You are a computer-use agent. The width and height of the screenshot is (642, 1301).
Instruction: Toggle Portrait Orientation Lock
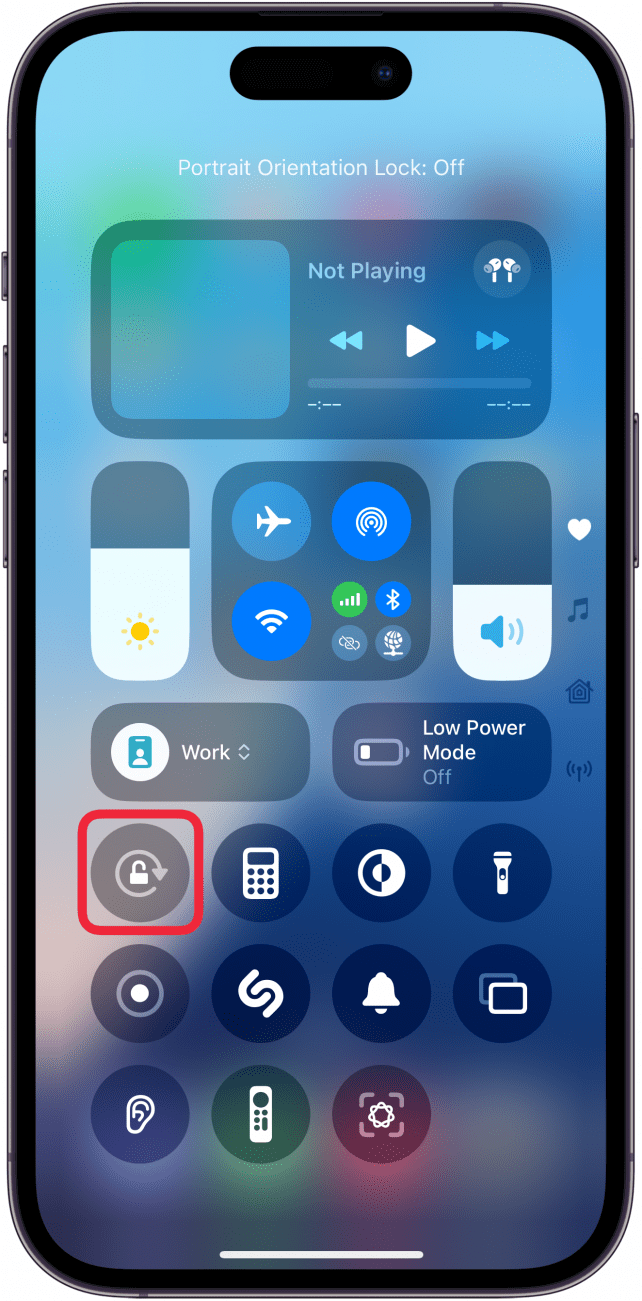140,873
